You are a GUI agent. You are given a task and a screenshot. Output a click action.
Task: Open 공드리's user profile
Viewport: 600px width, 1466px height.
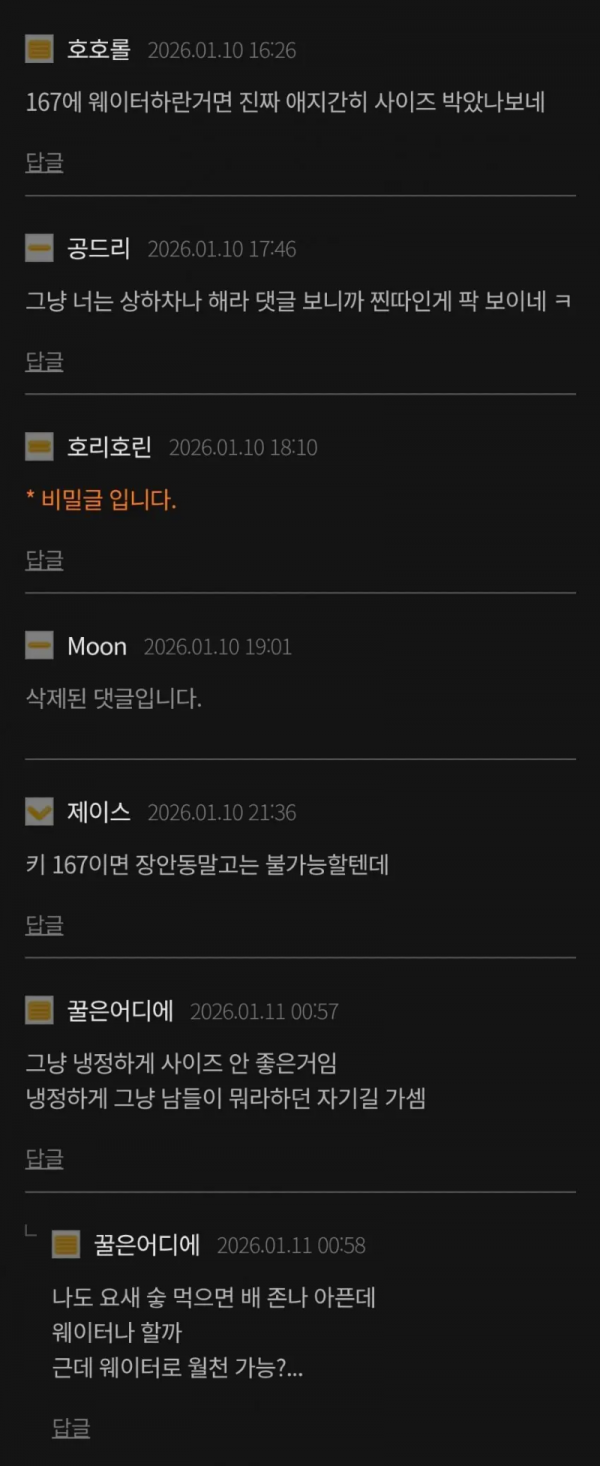pyautogui.click(x=98, y=249)
